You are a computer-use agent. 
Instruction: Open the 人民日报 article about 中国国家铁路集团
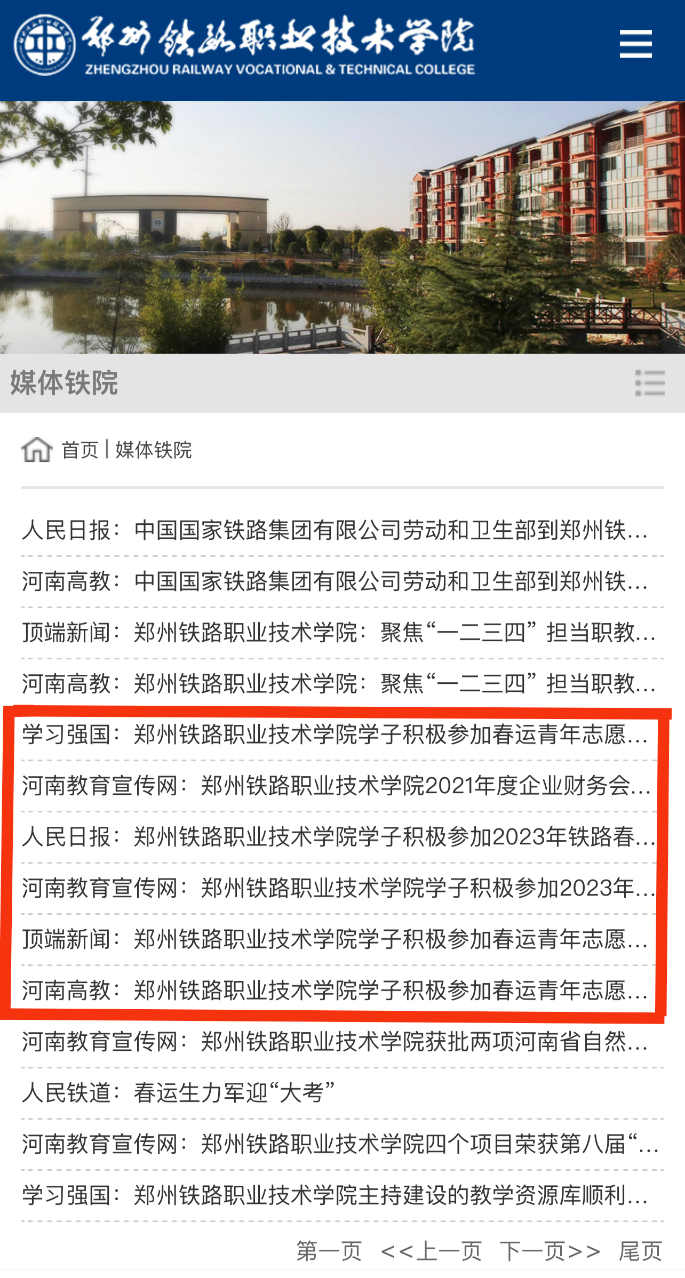[335, 530]
